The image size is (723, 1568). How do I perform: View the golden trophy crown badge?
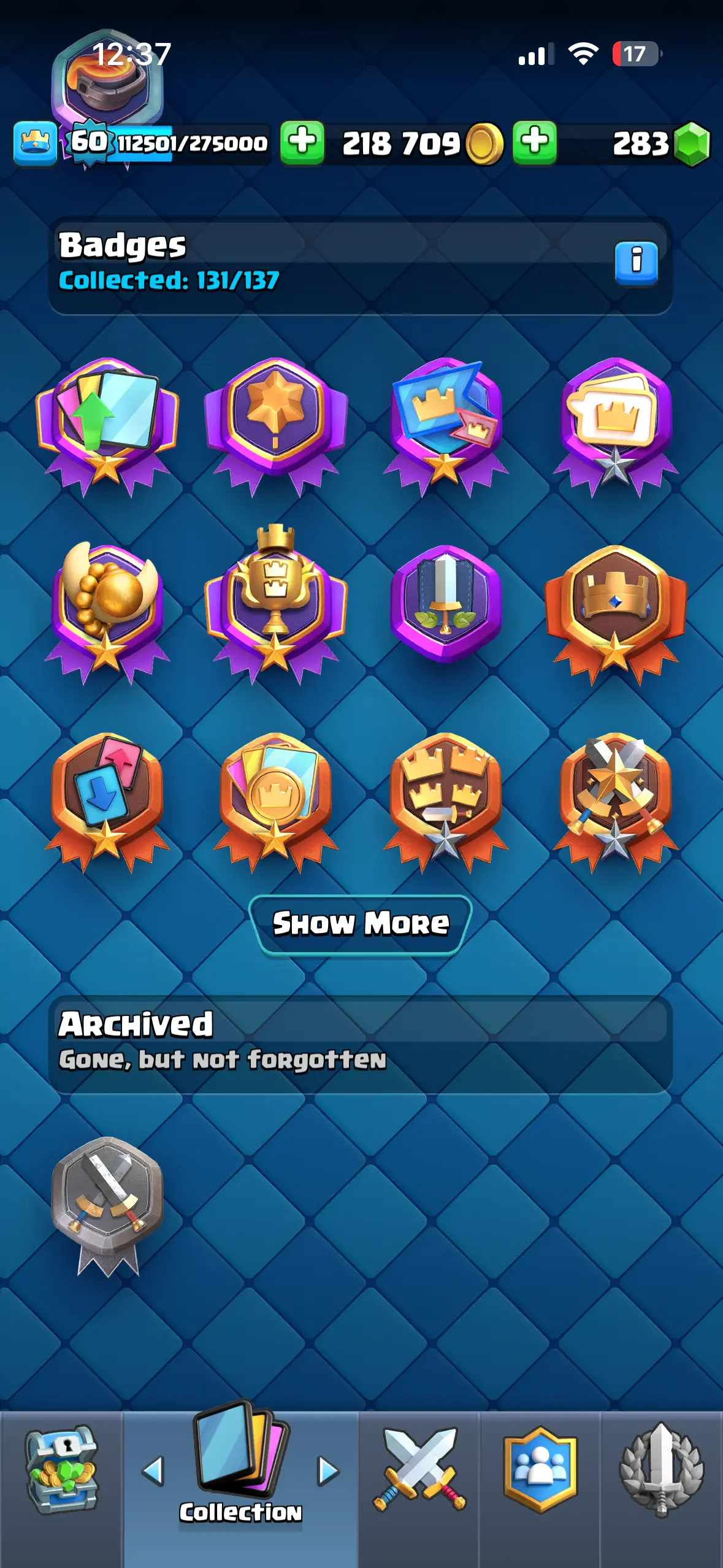point(276,604)
